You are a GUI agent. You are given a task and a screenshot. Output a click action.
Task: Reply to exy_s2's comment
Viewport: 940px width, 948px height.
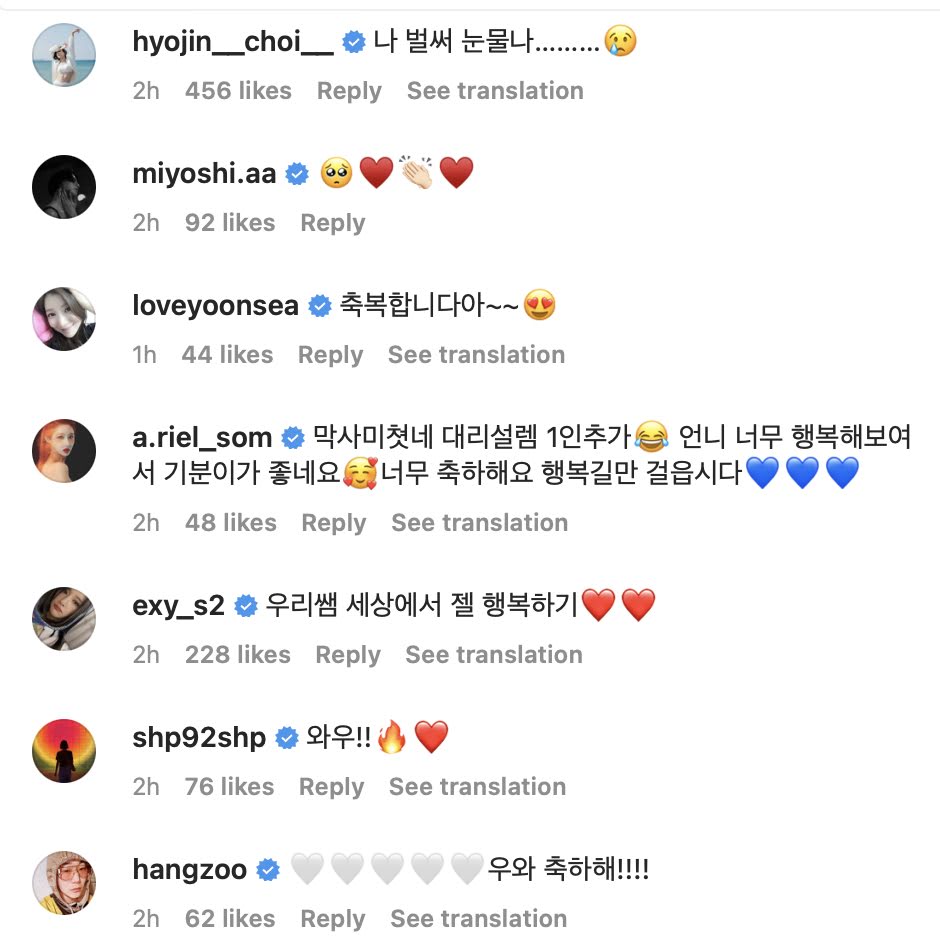click(348, 655)
